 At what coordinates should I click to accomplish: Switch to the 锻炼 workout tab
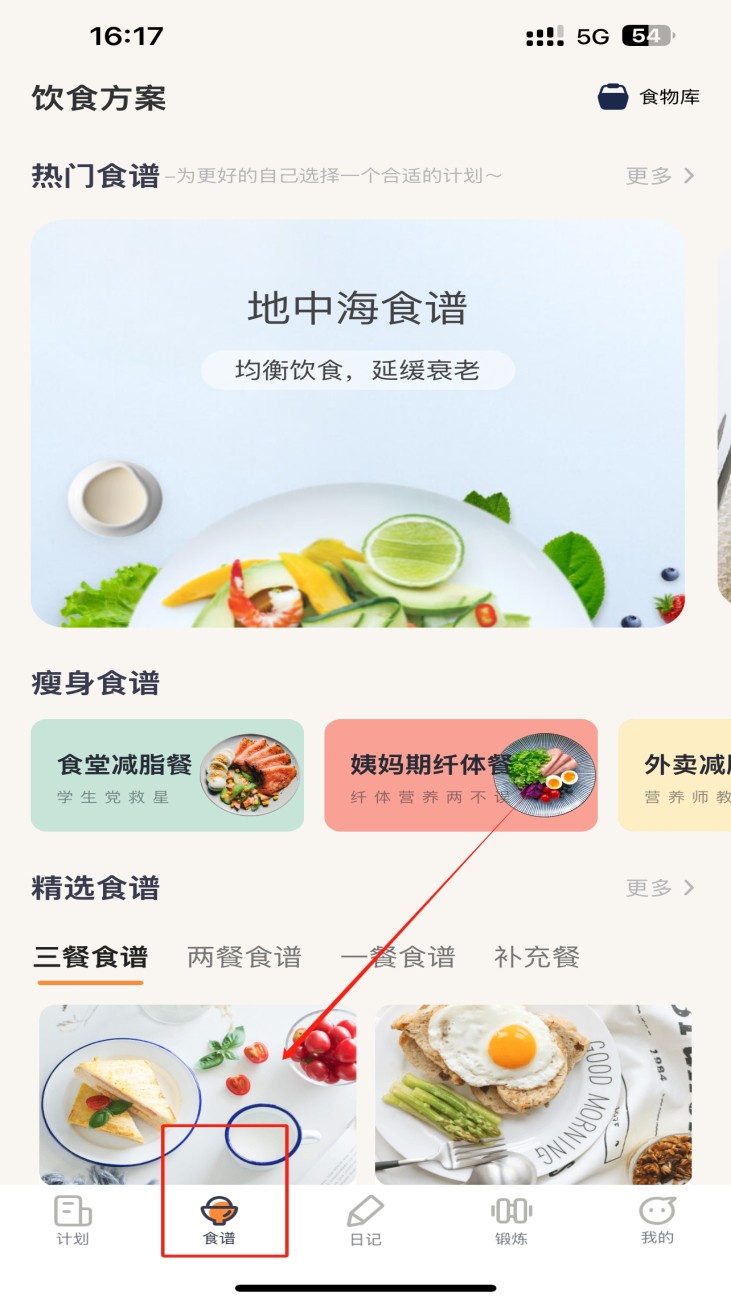[x=511, y=1221]
